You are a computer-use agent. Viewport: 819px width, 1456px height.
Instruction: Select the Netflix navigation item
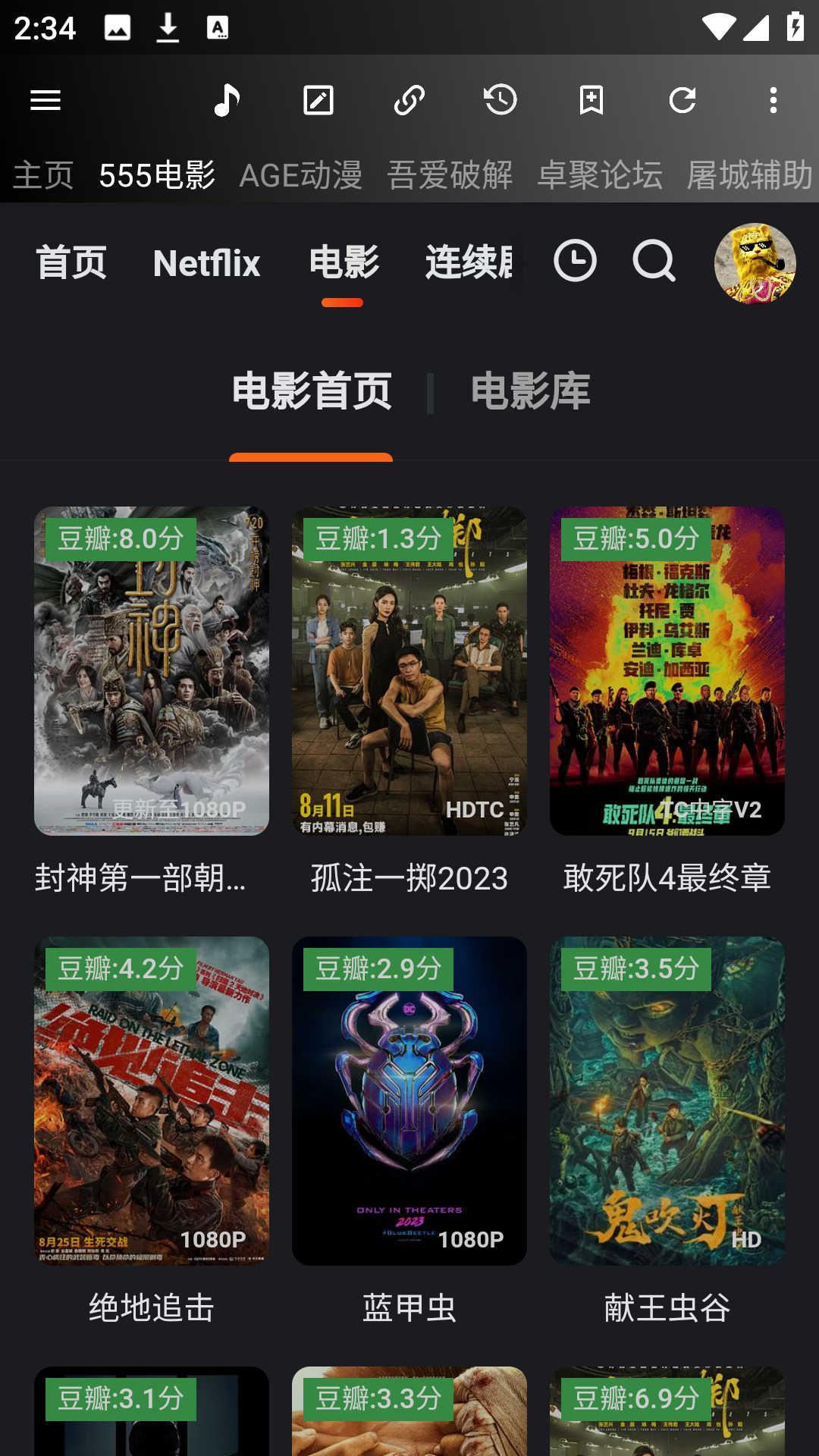(206, 262)
